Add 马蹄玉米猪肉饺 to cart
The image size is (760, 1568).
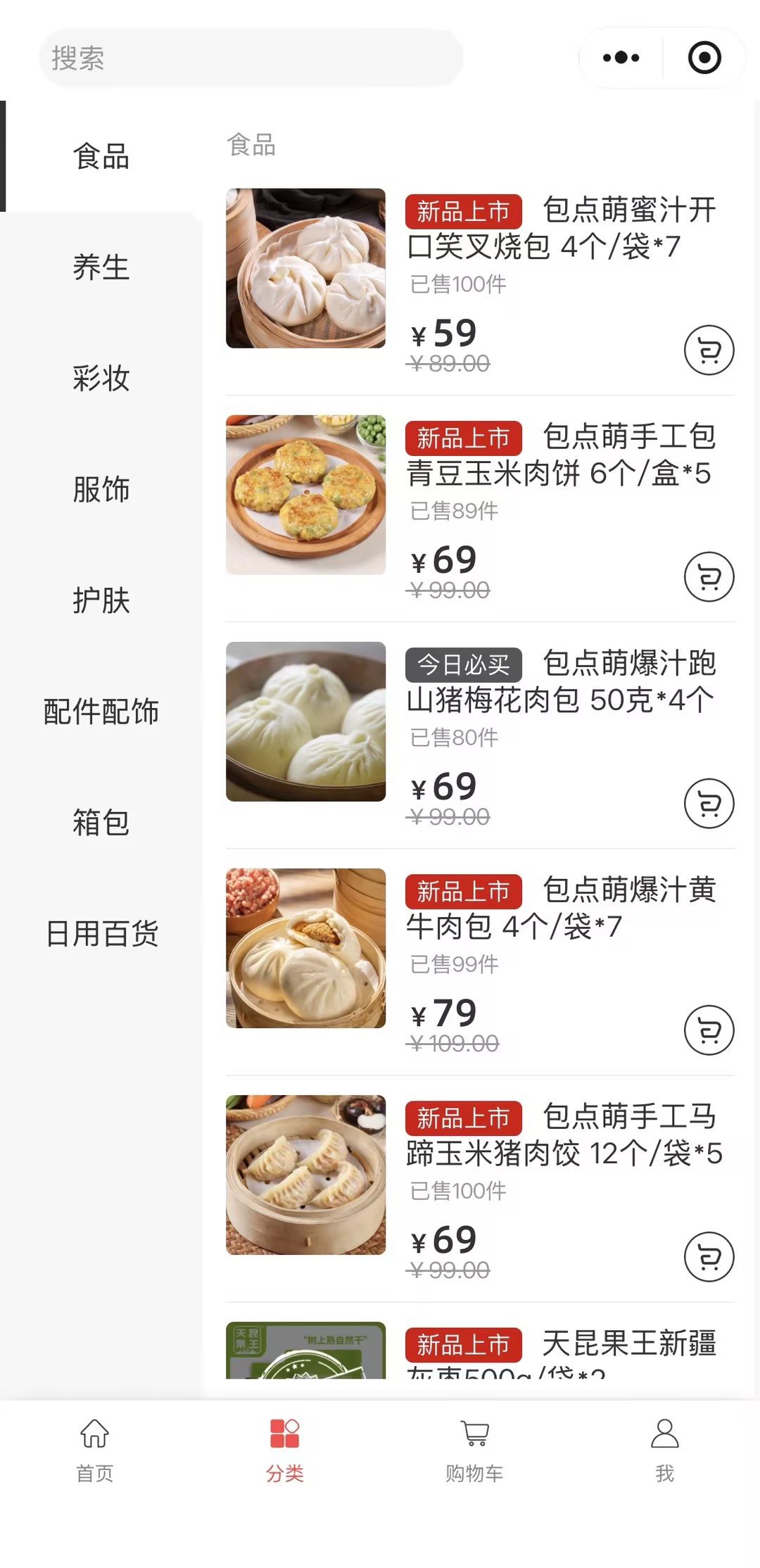coord(709,1256)
